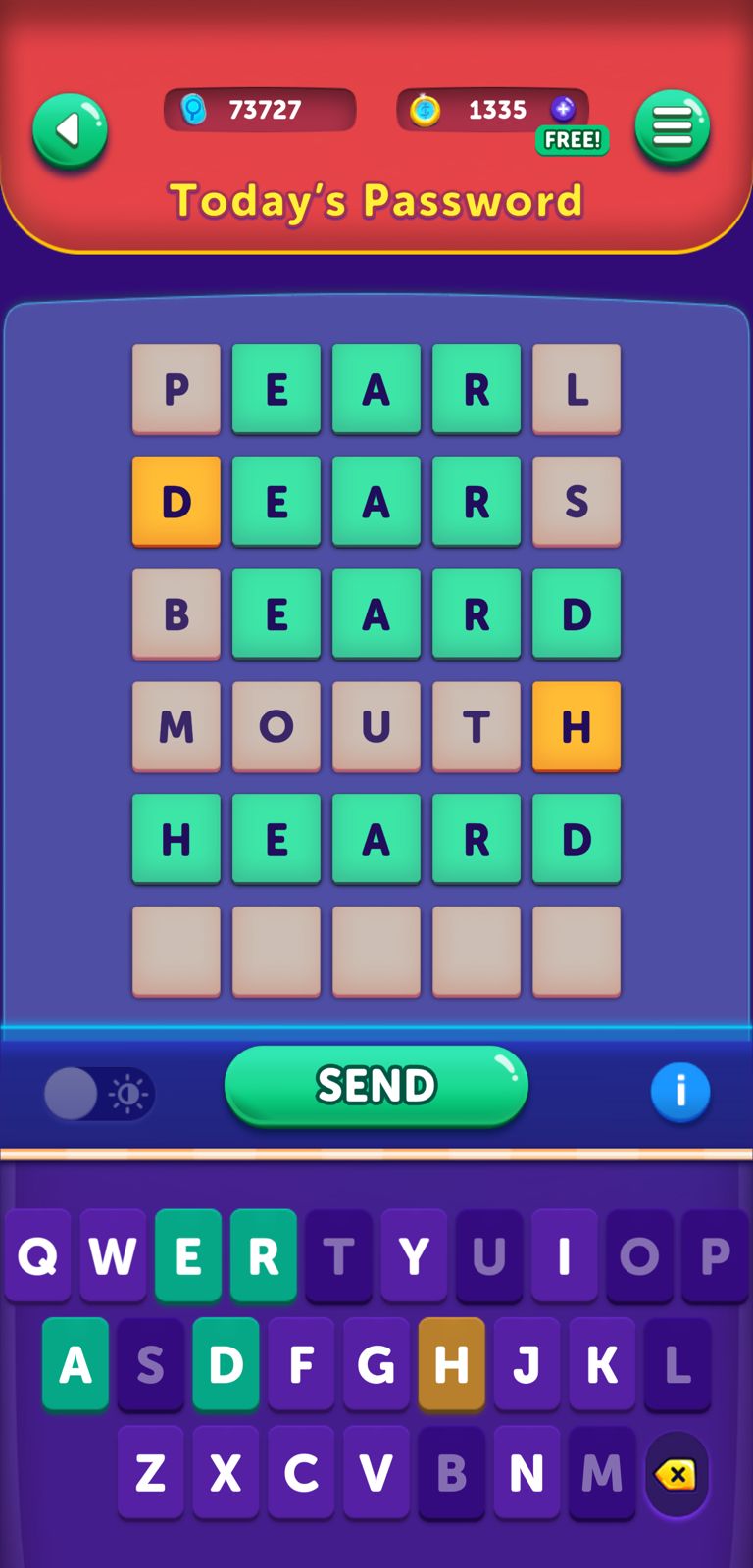Type the letter F
This screenshot has height=1568, width=753.
(x=301, y=1364)
